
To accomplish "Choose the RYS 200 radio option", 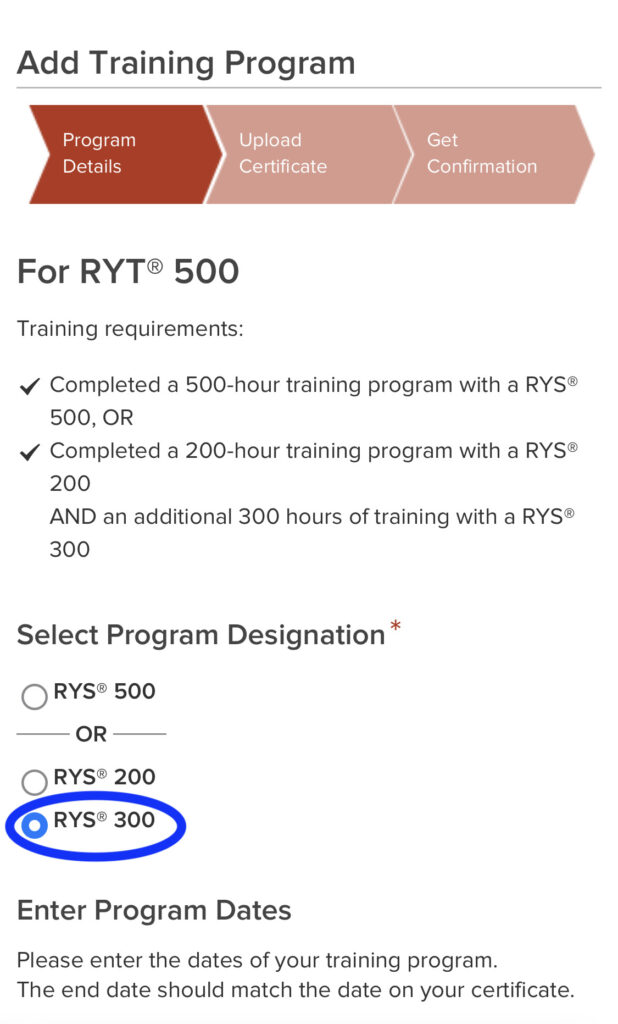I will coord(35,781).
